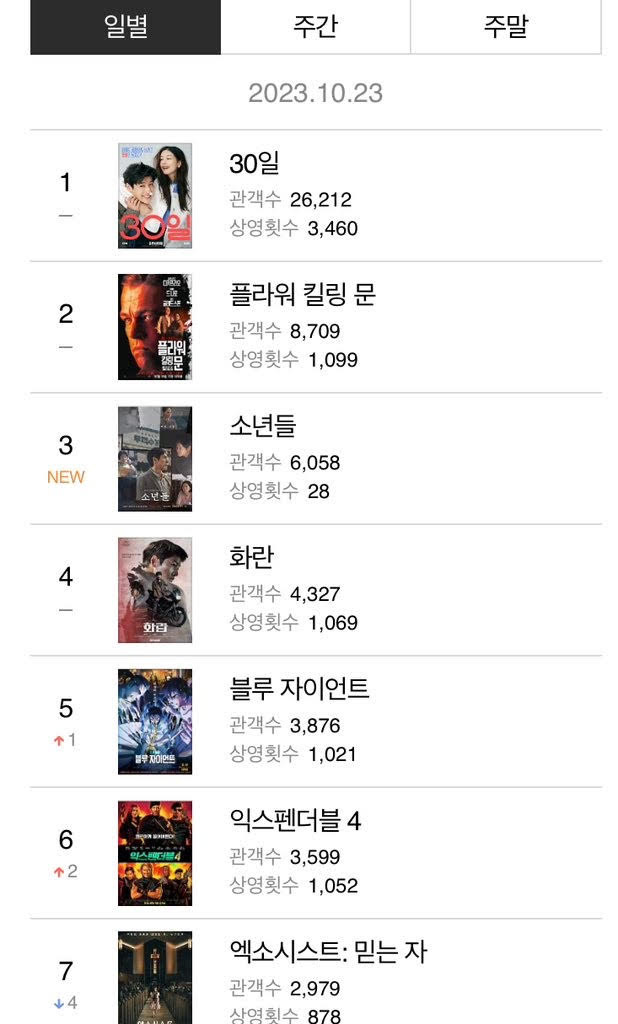The height and width of the screenshot is (1024, 618).
Task: Open the movie 소년들
Action: tap(316, 458)
